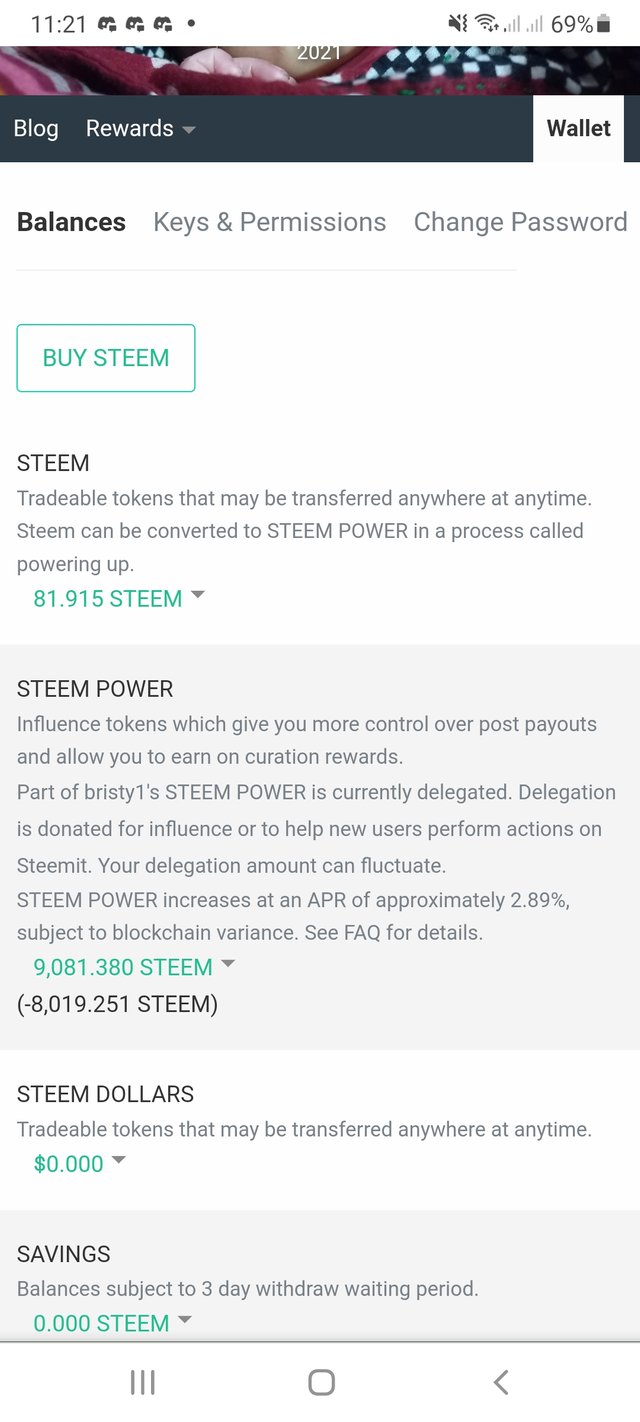Open the Blog tab

36,129
